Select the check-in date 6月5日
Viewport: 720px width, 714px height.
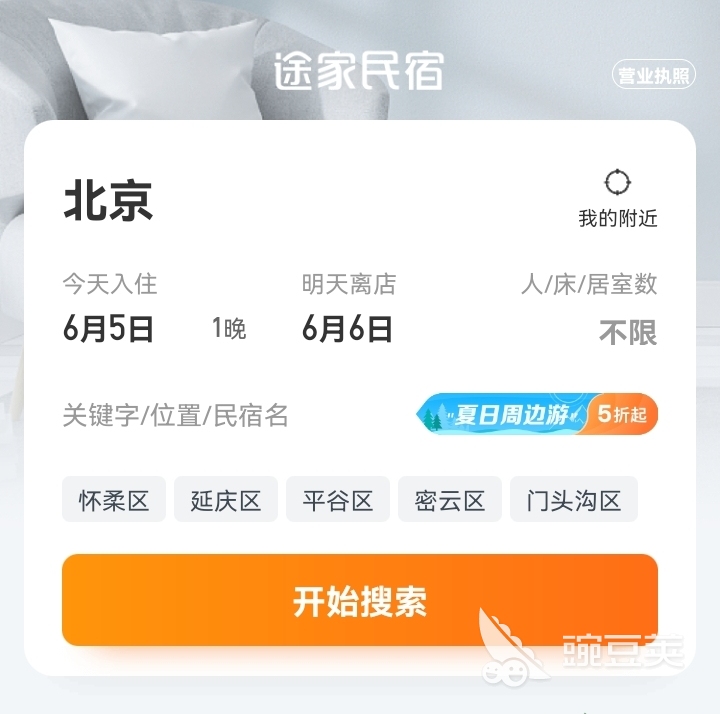109,328
